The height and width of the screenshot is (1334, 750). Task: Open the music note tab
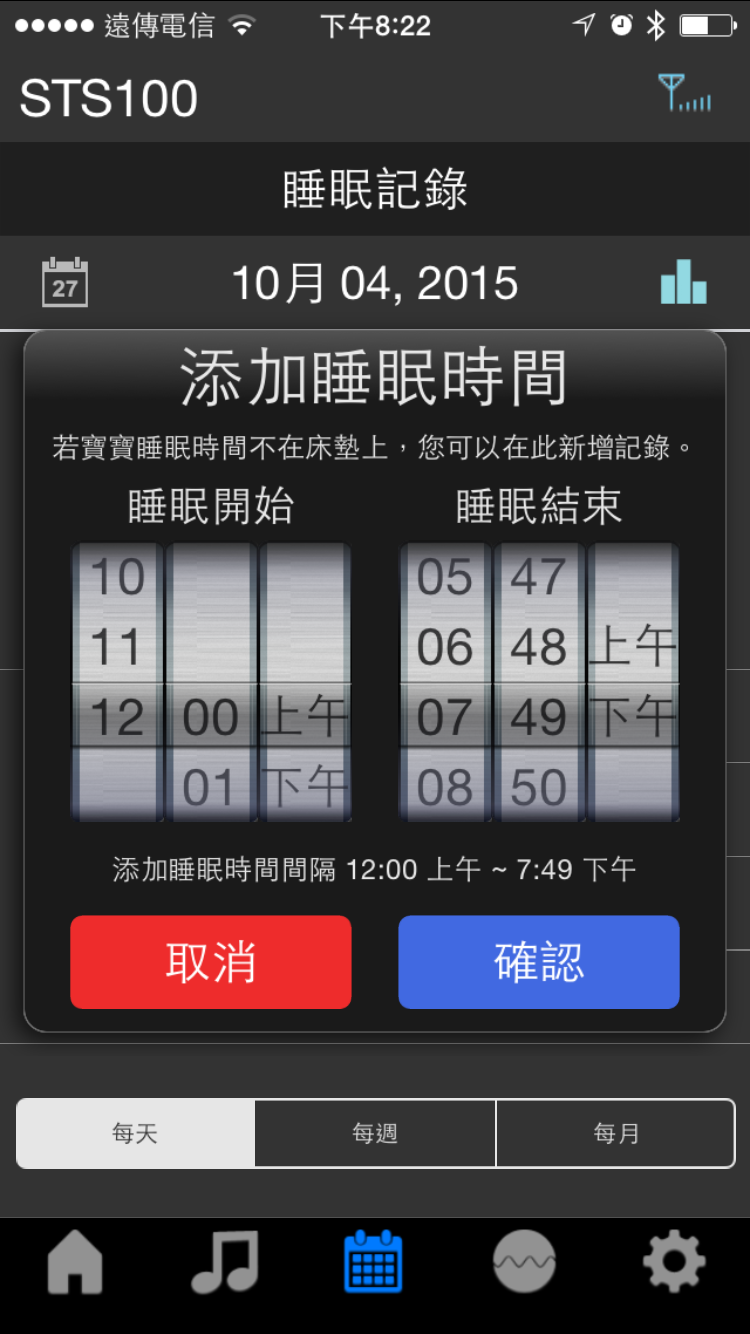click(x=225, y=1261)
